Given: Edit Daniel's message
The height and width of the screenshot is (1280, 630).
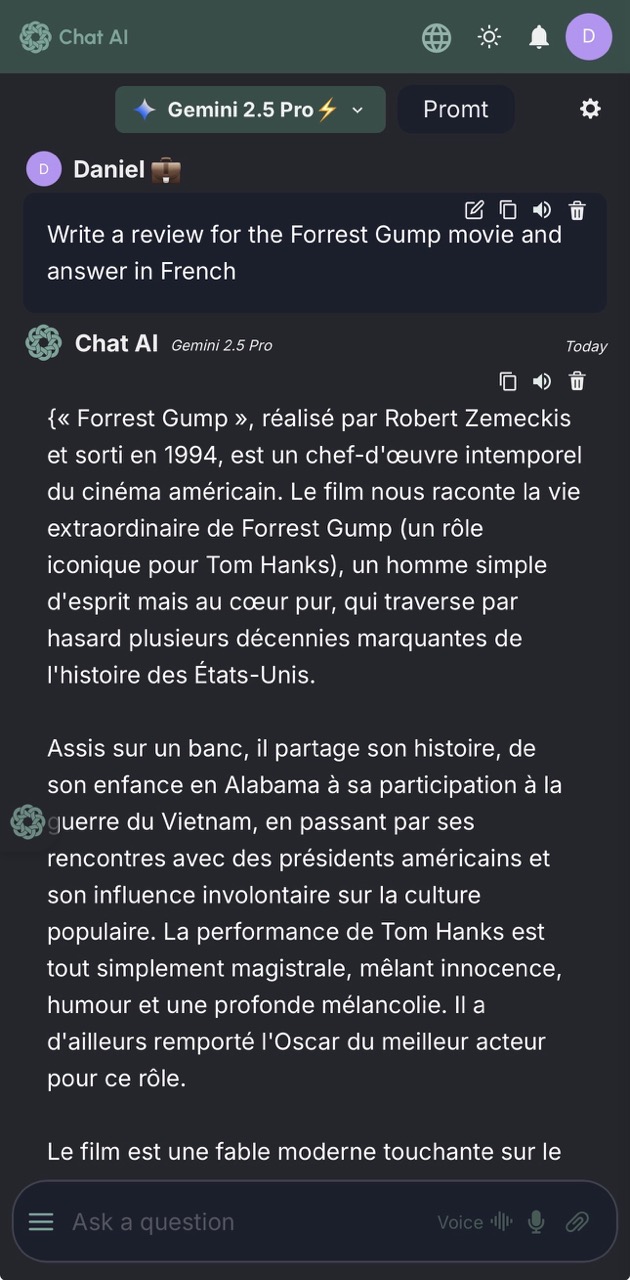Looking at the screenshot, I should [x=475, y=210].
